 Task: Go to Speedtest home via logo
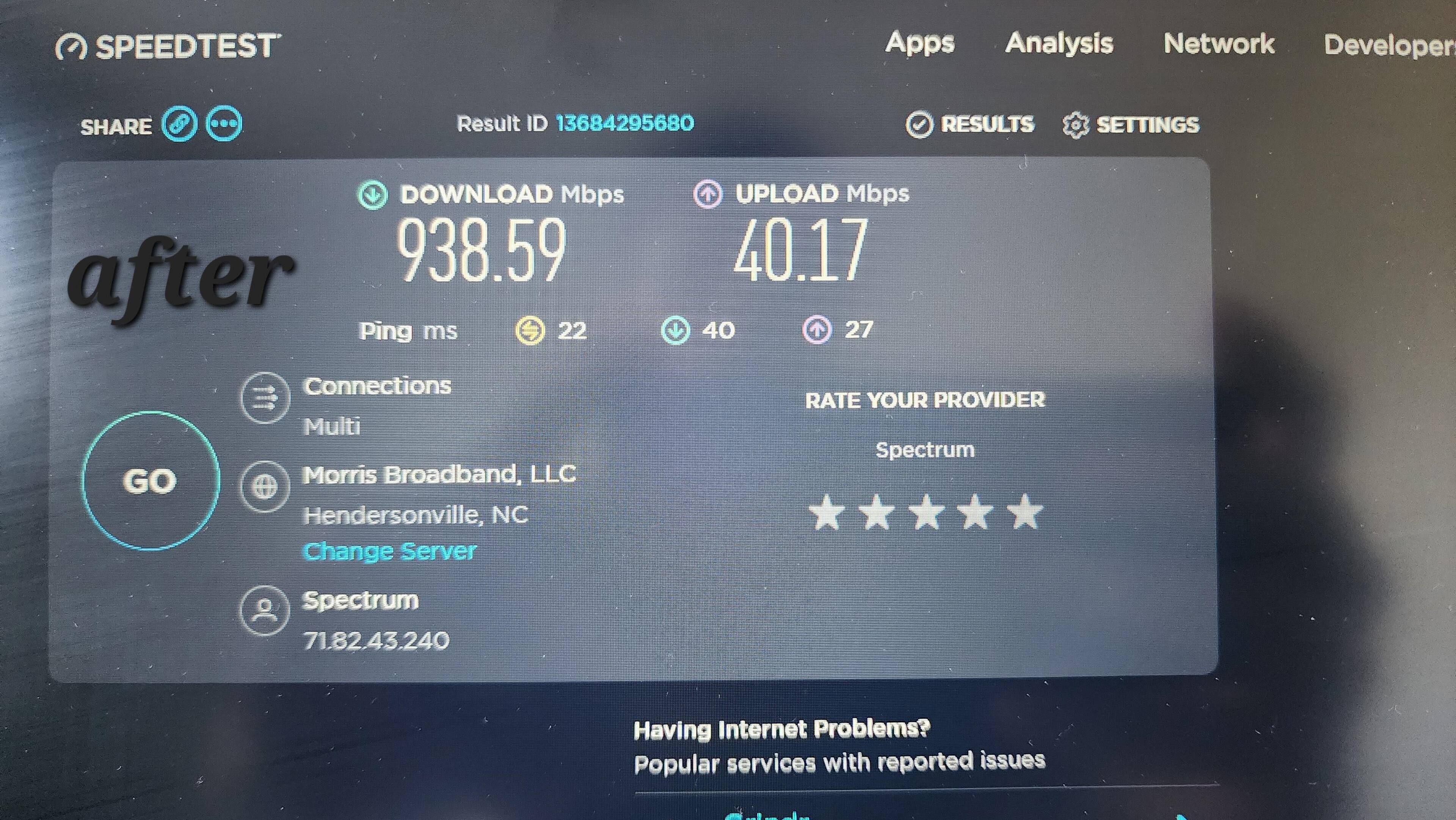pos(167,46)
